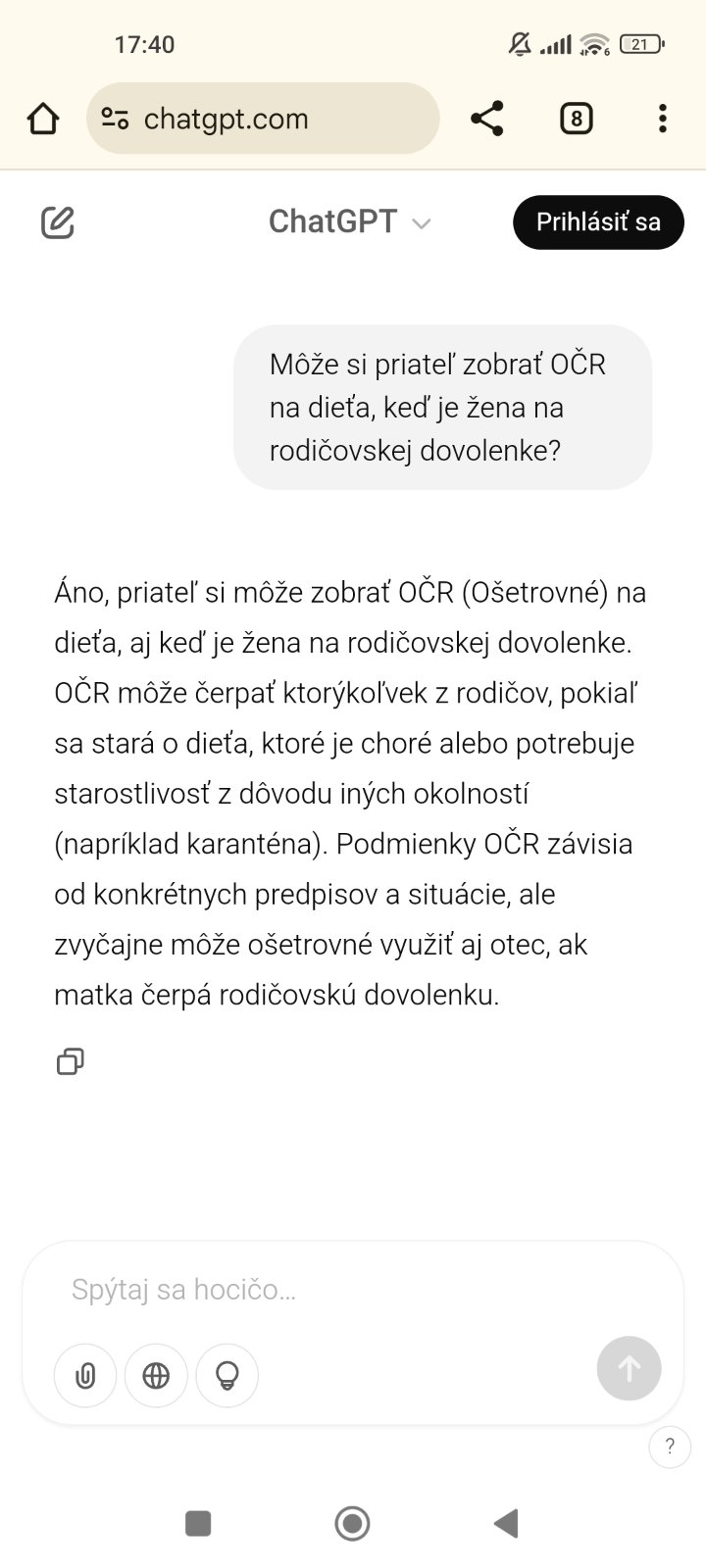Enable web search via the globe icon

(x=156, y=1376)
